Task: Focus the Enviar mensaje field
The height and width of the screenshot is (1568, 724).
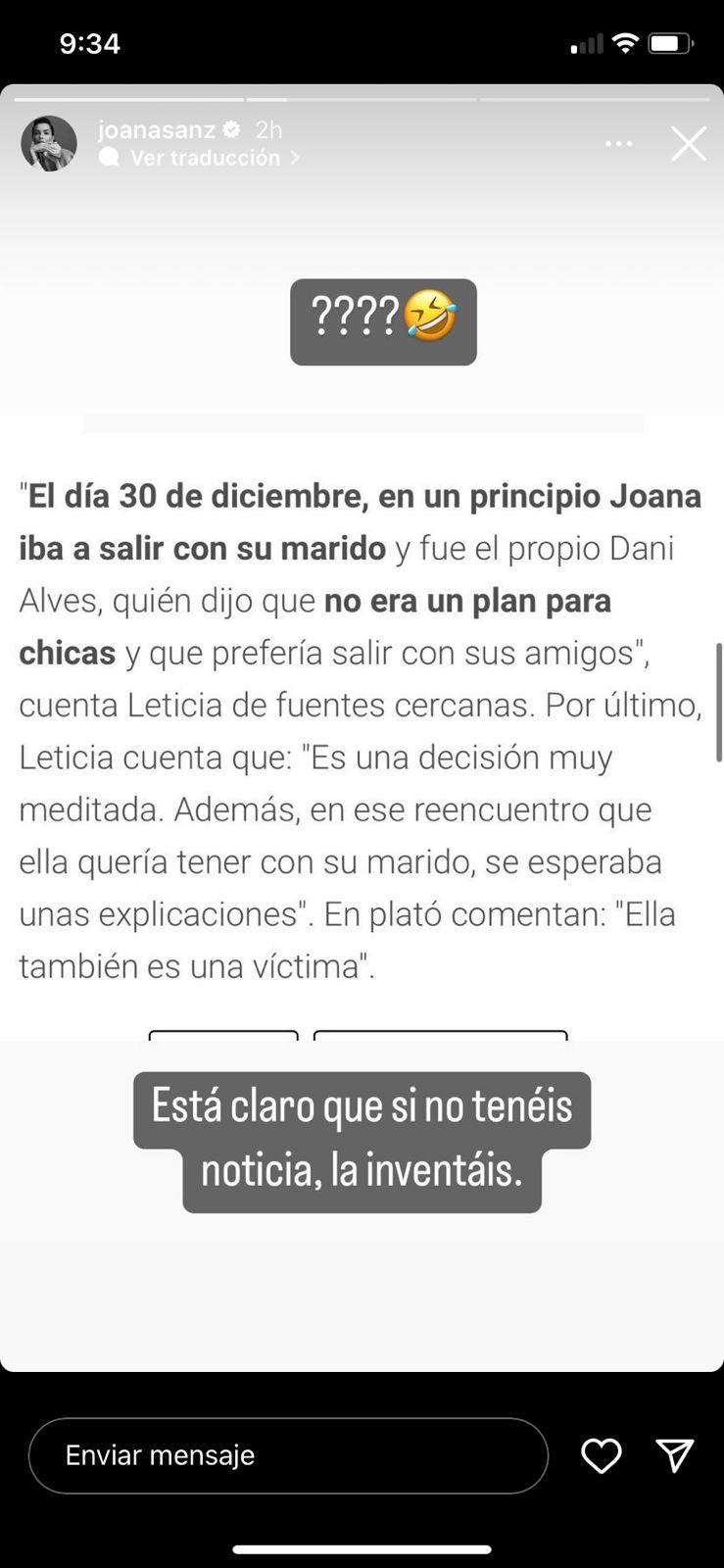Action: pyautogui.click(x=288, y=1455)
